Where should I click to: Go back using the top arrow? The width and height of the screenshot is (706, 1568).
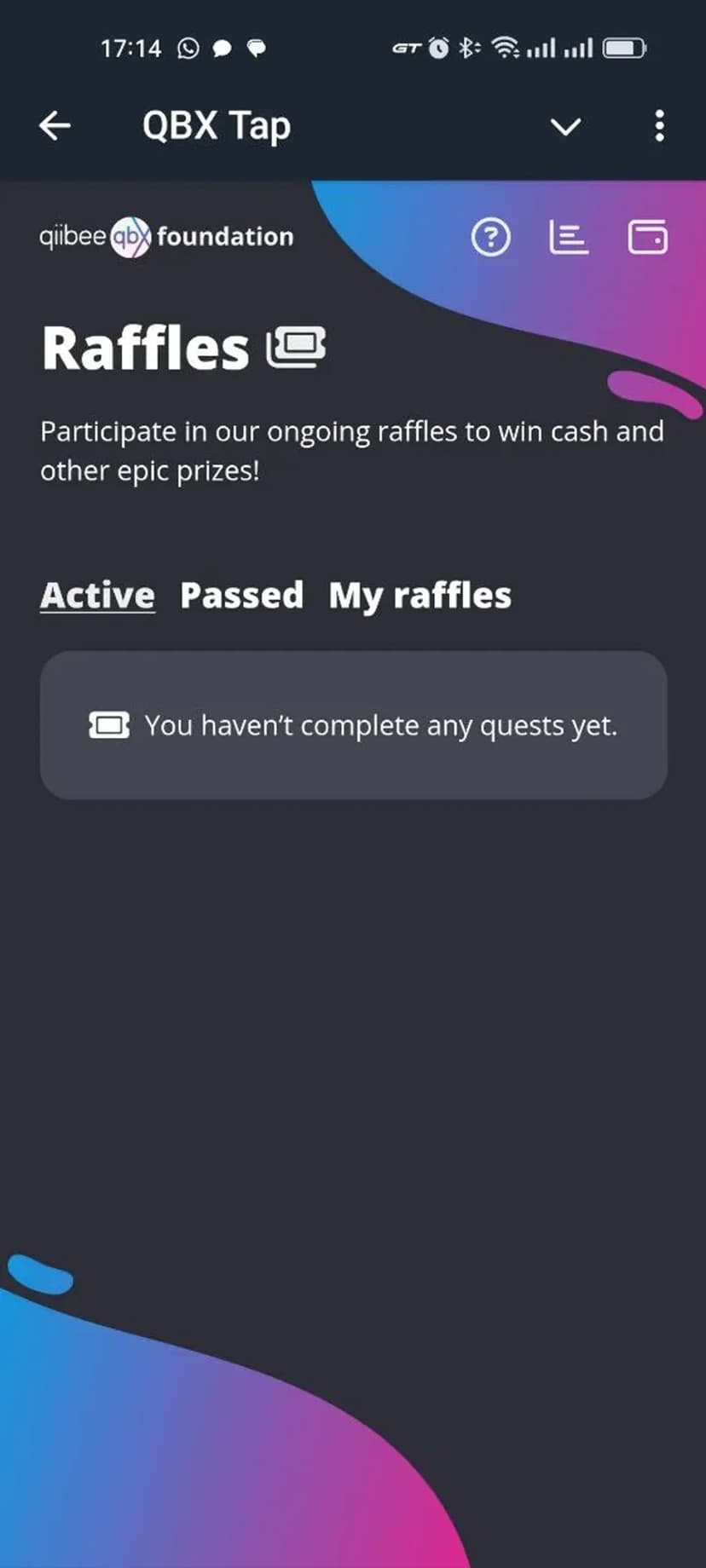click(55, 126)
